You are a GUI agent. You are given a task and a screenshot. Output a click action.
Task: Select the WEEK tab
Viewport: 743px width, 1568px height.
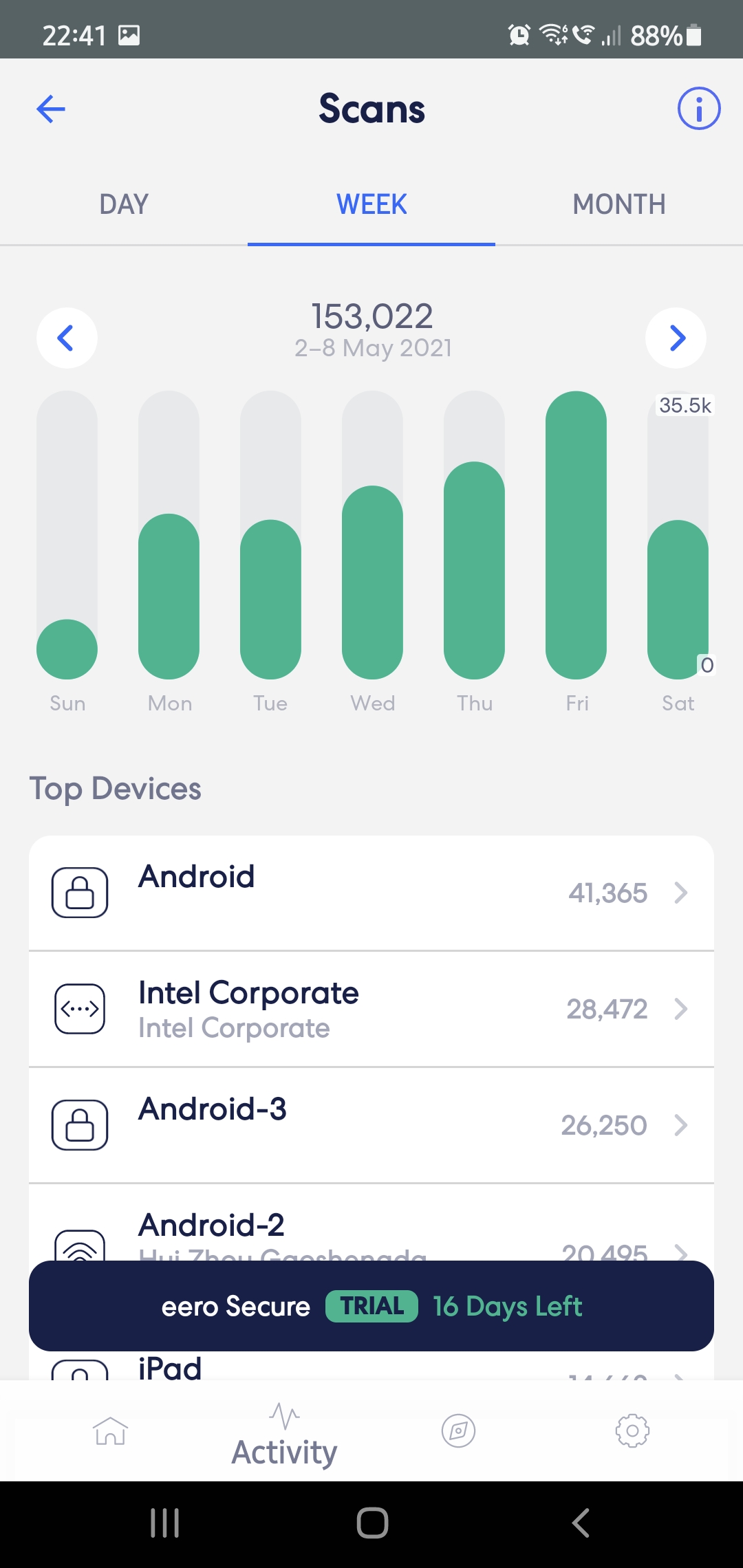click(371, 205)
